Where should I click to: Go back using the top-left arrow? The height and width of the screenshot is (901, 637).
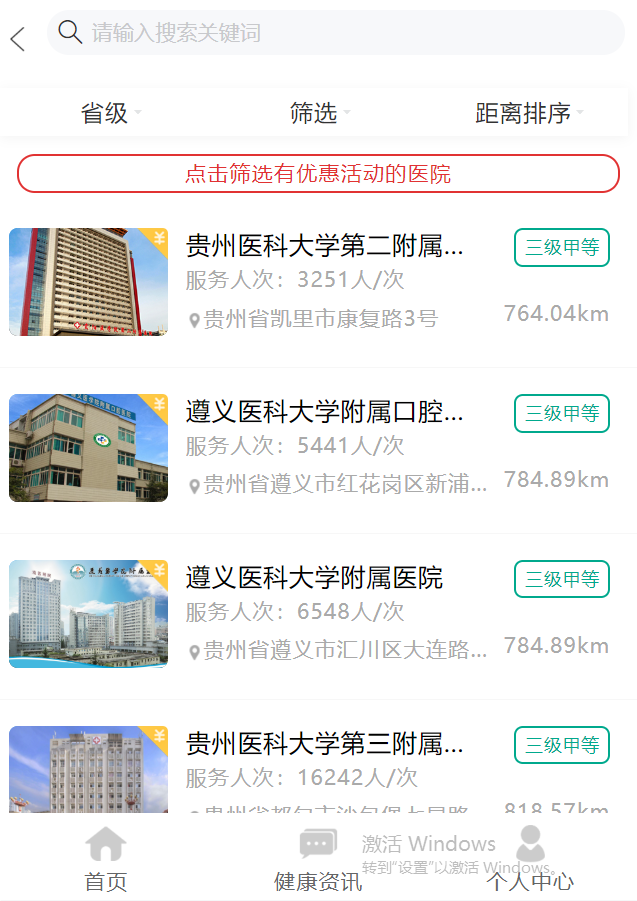point(18,39)
